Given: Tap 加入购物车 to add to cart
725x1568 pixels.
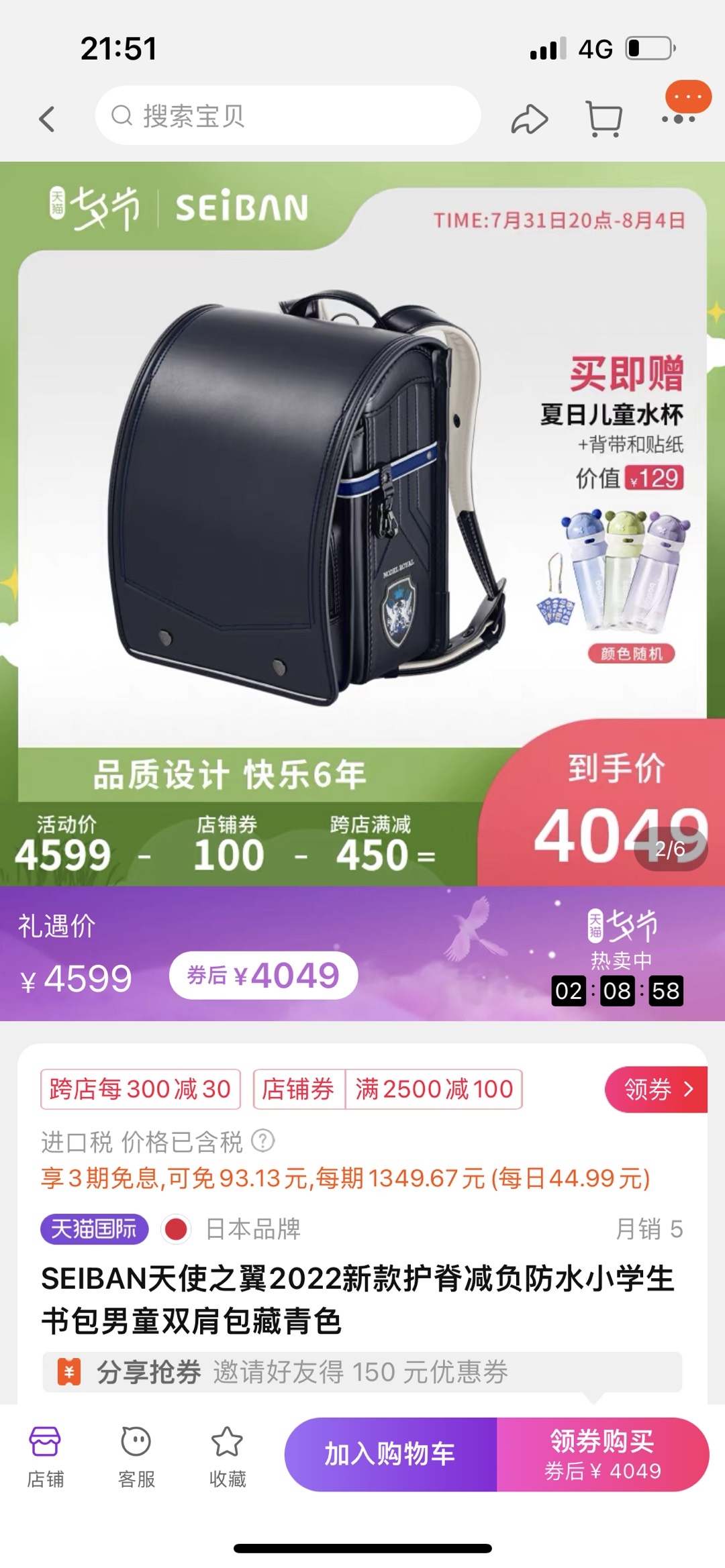Looking at the screenshot, I should tap(391, 1454).
